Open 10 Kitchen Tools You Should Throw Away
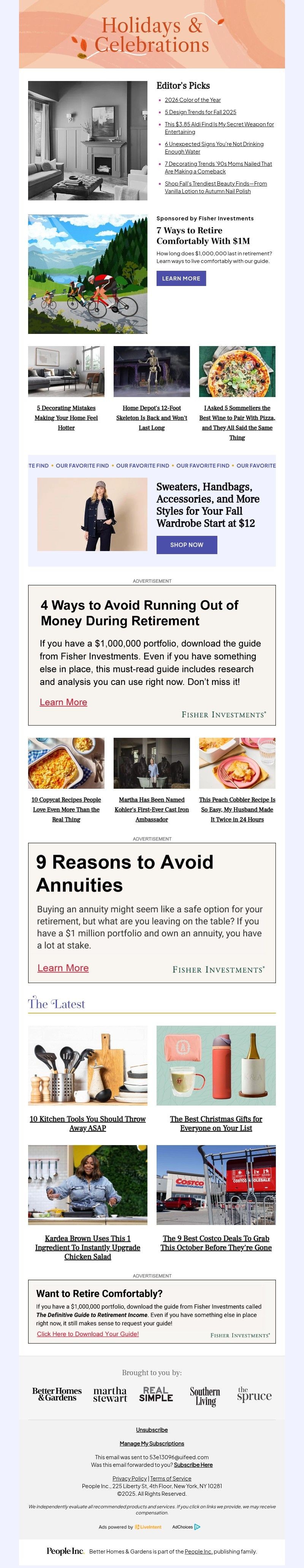304x1568 pixels. pos(87,1123)
